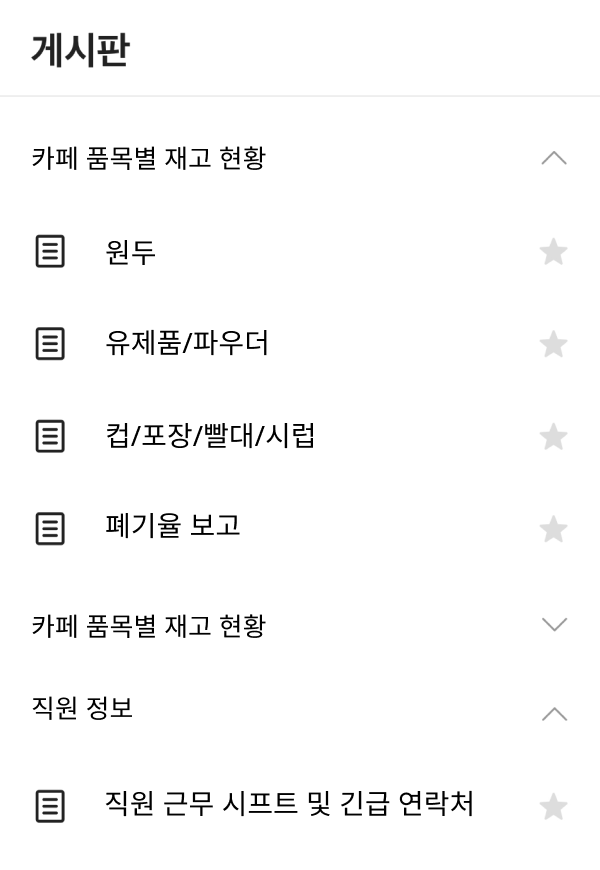Favorite the 폐기율 보고 board
Viewport: 600px width, 870px height.
click(x=553, y=529)
